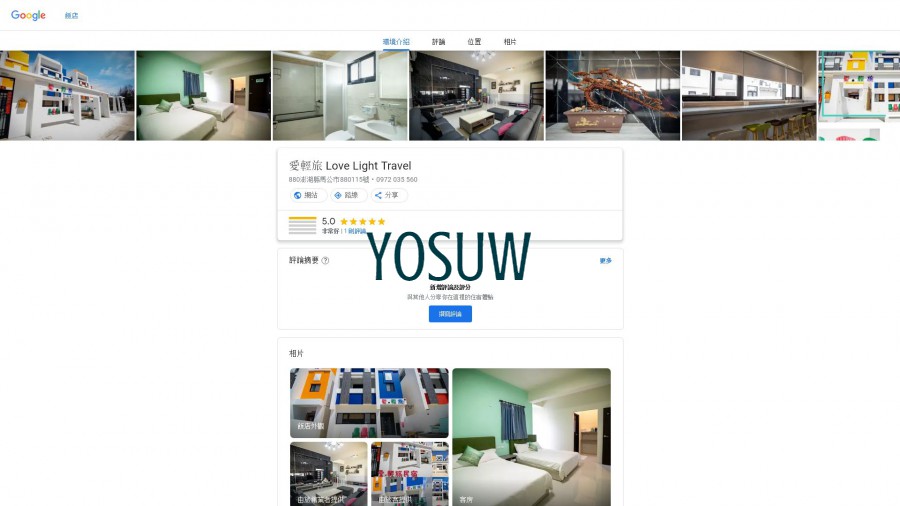View the green bedroom photo in the top strip

(203, 95)
